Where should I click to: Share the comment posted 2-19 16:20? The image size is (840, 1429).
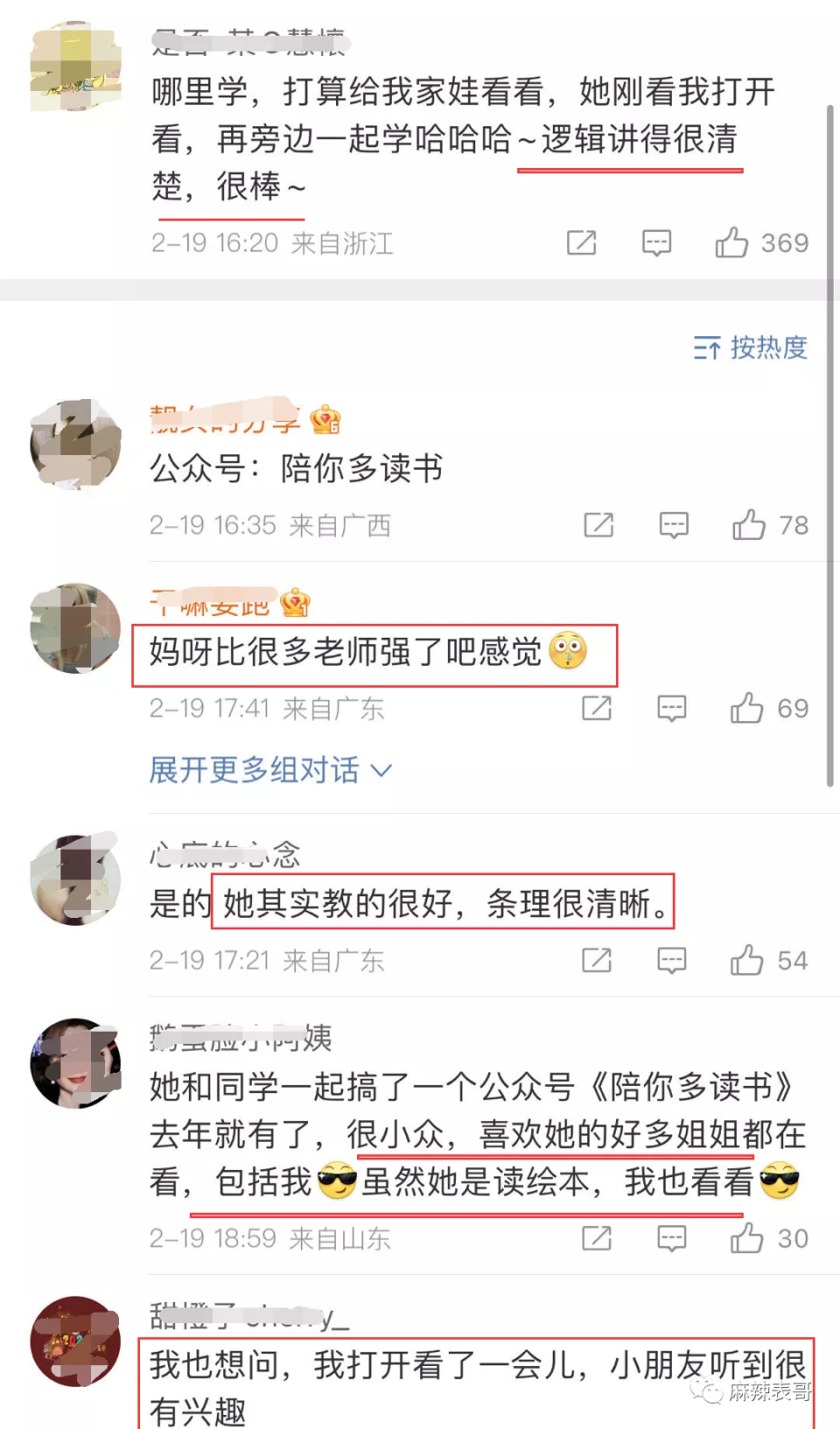pos(581,242)
